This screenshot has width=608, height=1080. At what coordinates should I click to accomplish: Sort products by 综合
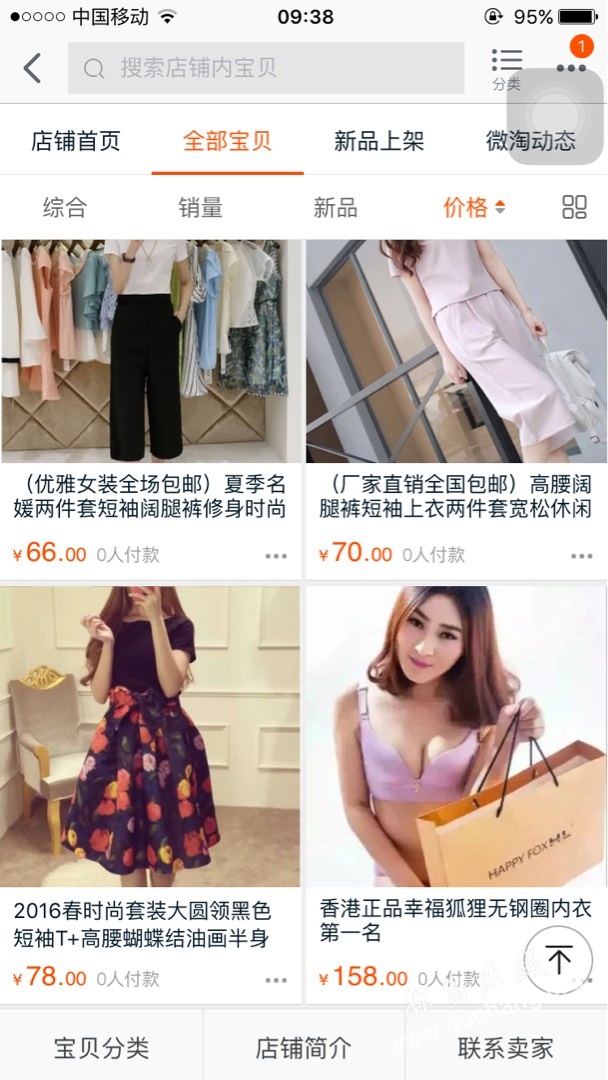(65, 207)
